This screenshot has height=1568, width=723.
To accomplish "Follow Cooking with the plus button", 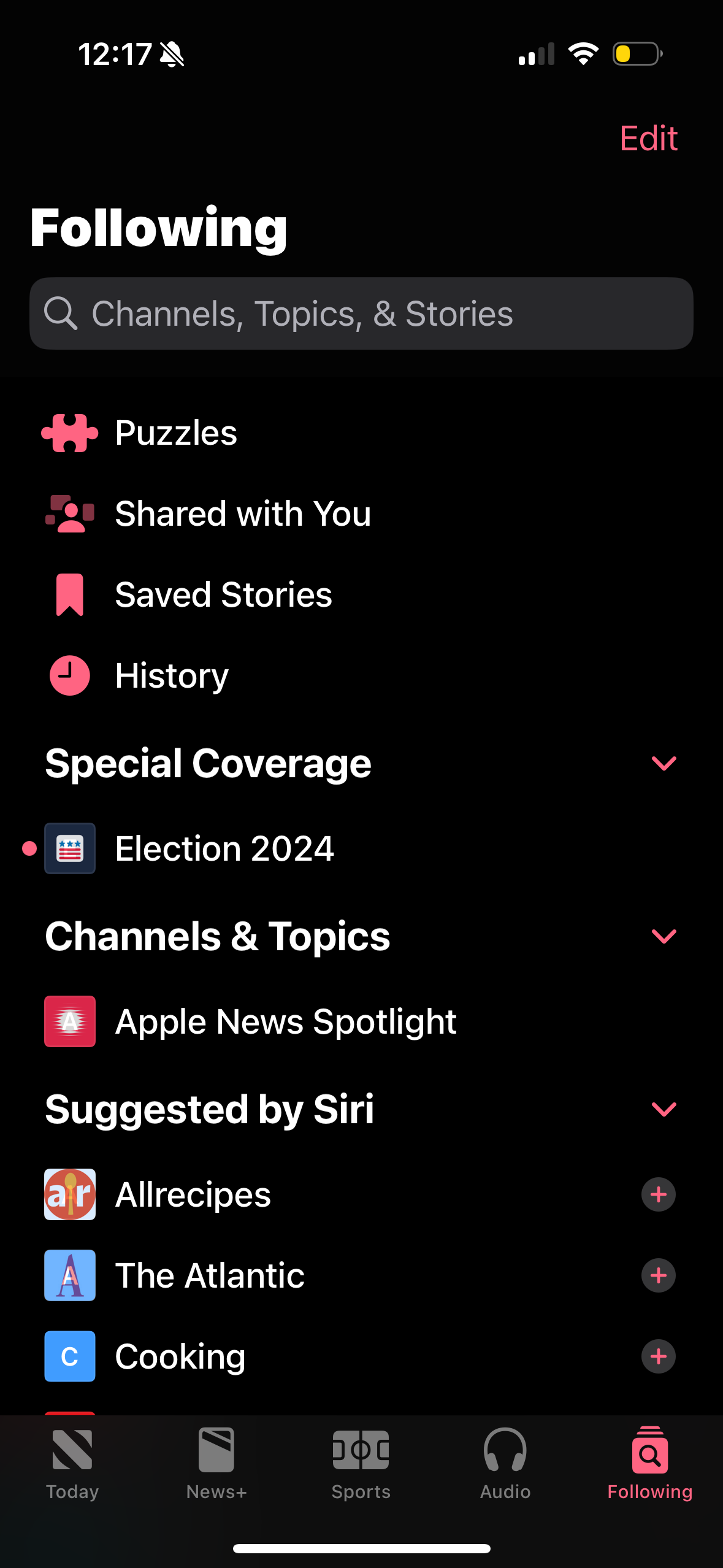I will [658, 1356].
